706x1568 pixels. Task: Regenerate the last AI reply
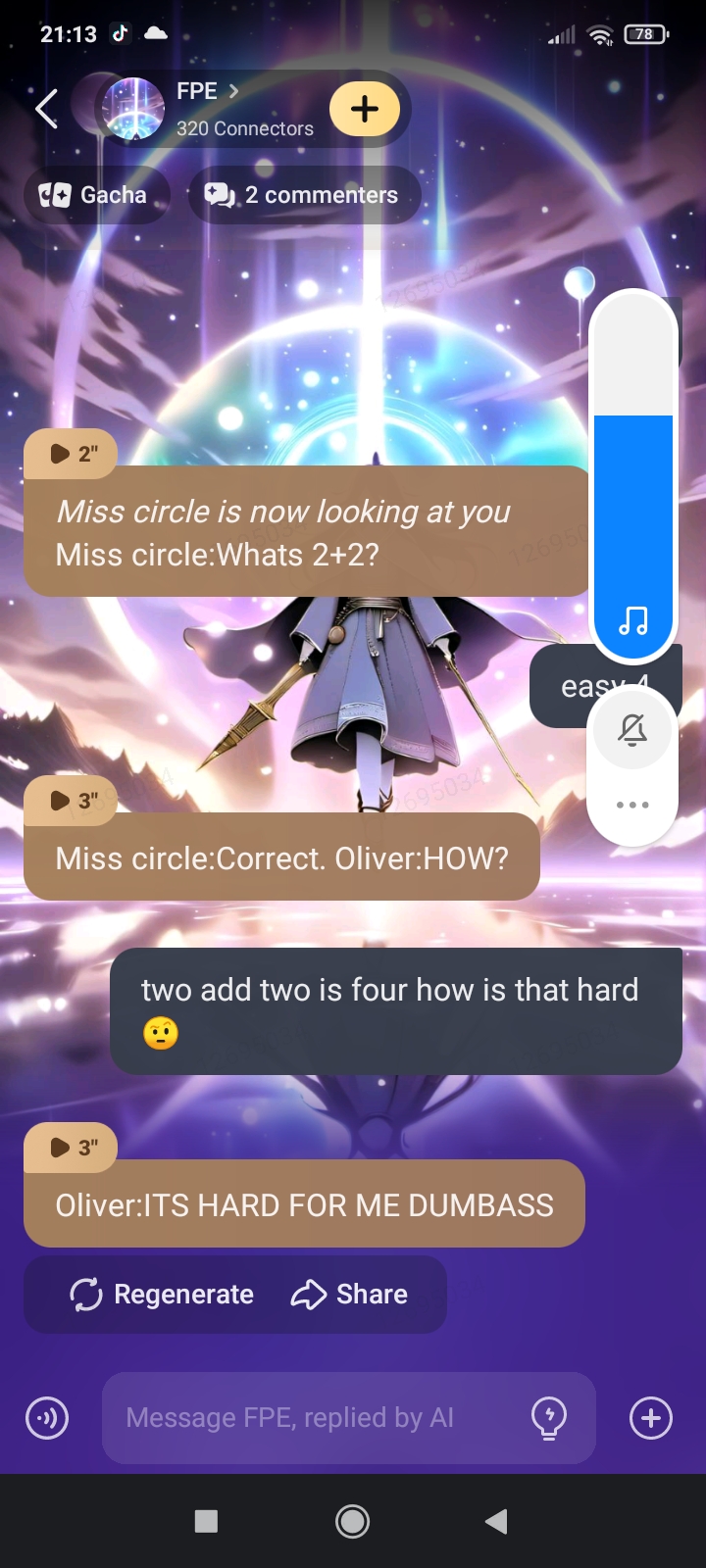(162, 1295)
